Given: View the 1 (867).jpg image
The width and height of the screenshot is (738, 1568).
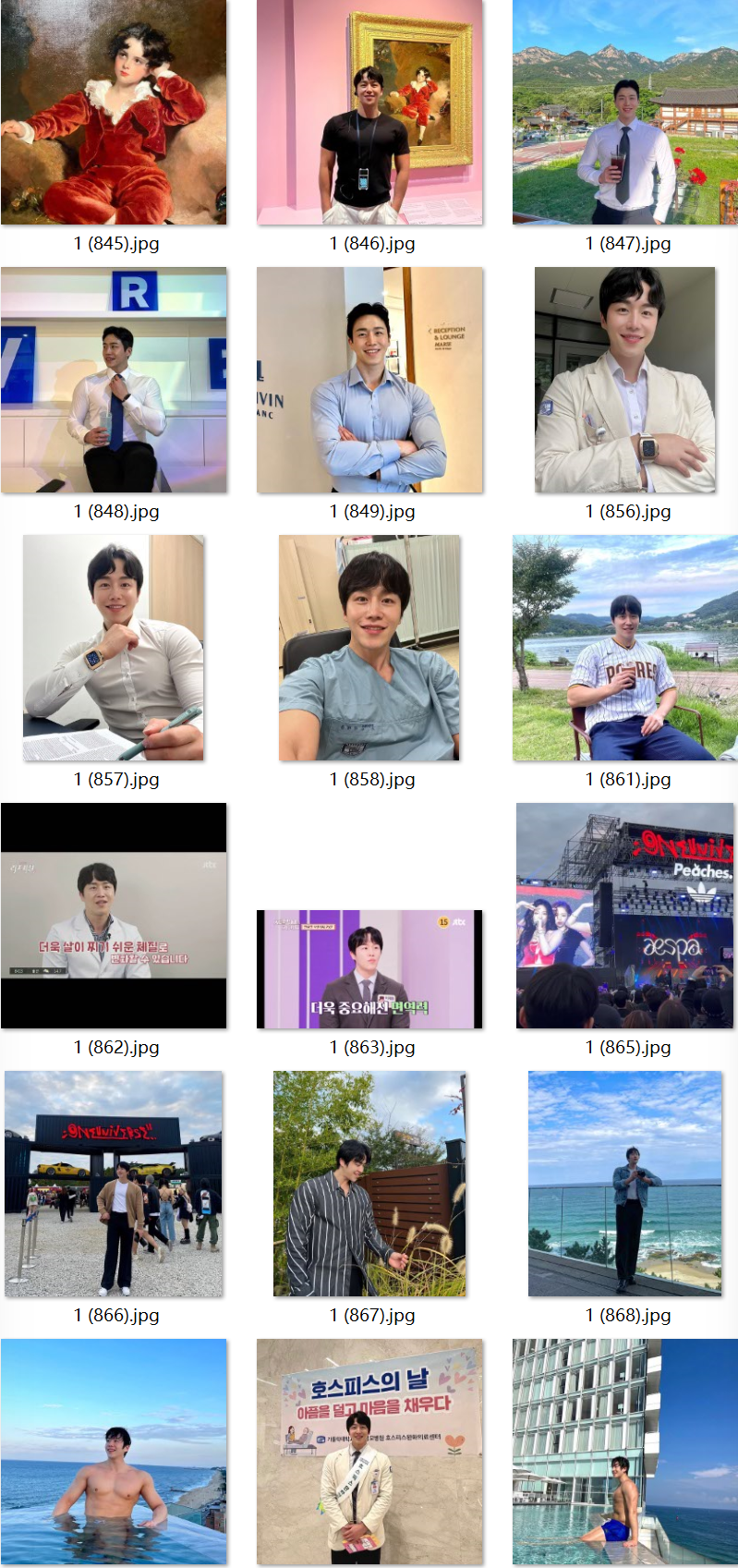Looking at the screenshot, I should point(369,1184).
